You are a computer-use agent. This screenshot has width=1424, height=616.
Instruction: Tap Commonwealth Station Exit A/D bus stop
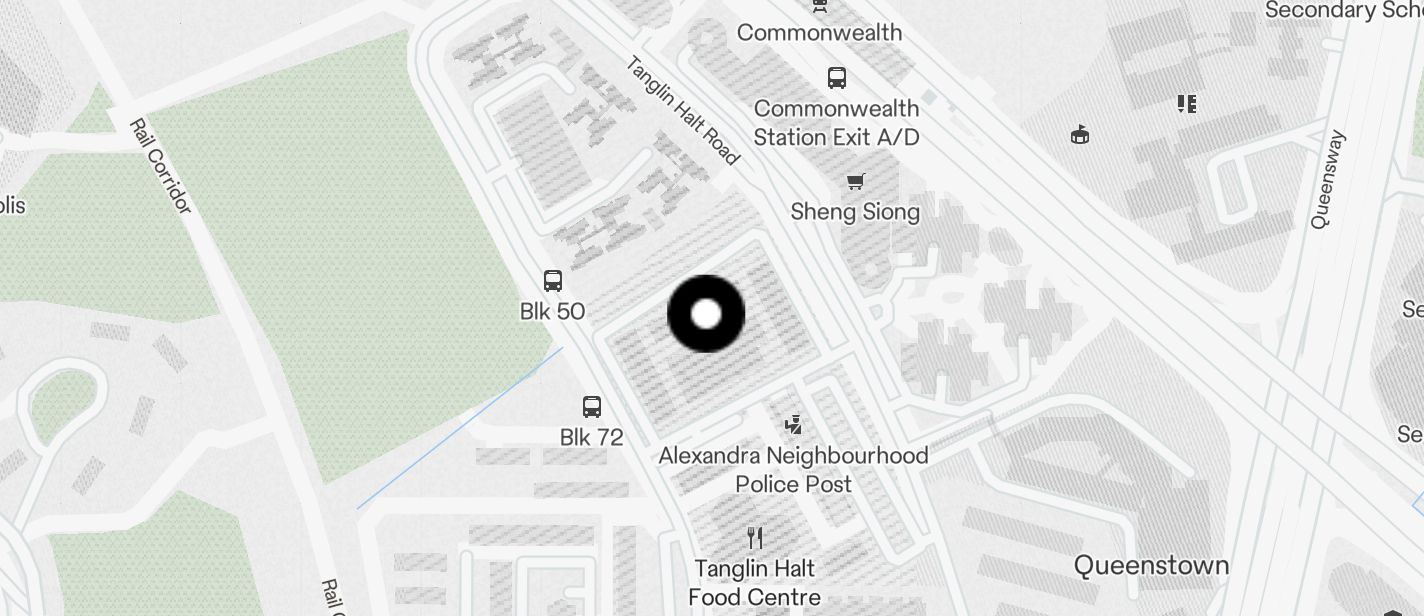(837, 78)
